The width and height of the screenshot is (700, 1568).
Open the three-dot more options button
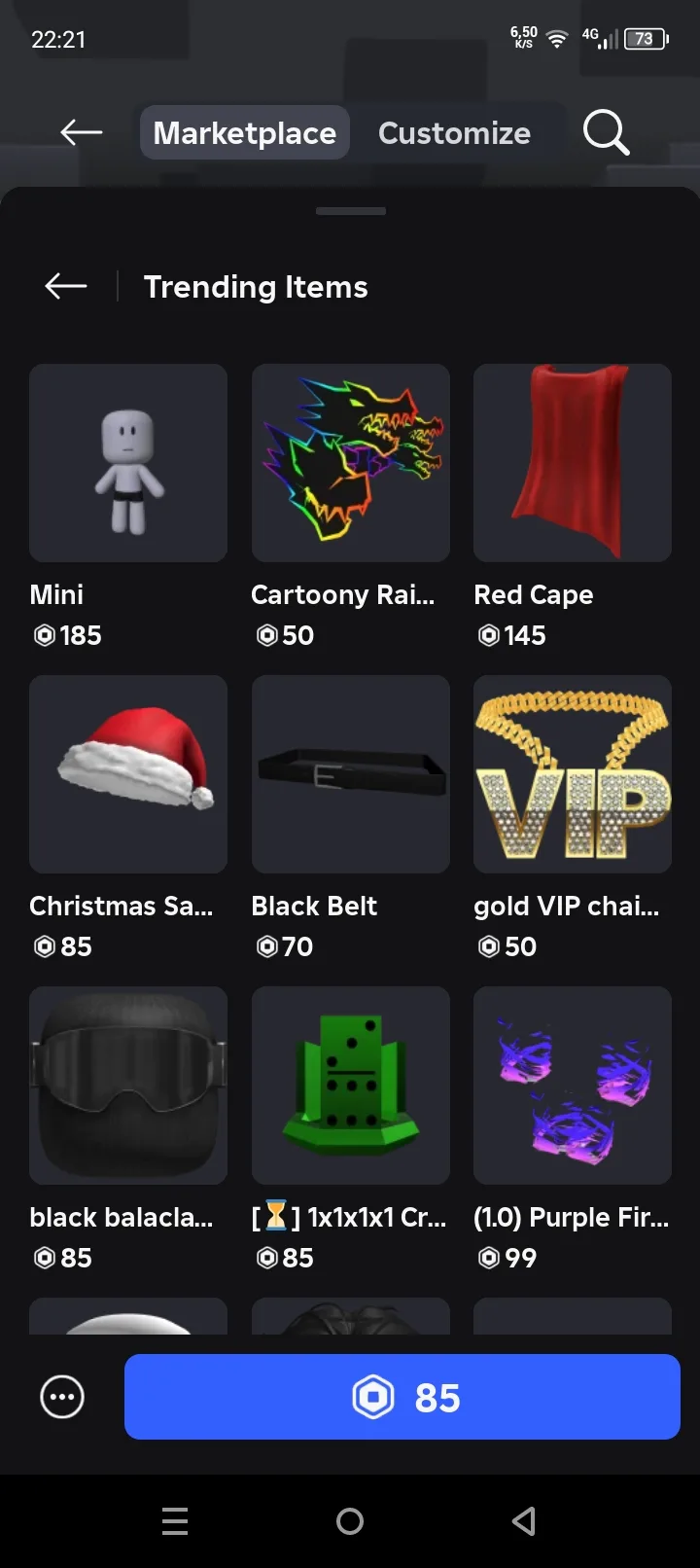62,1397
